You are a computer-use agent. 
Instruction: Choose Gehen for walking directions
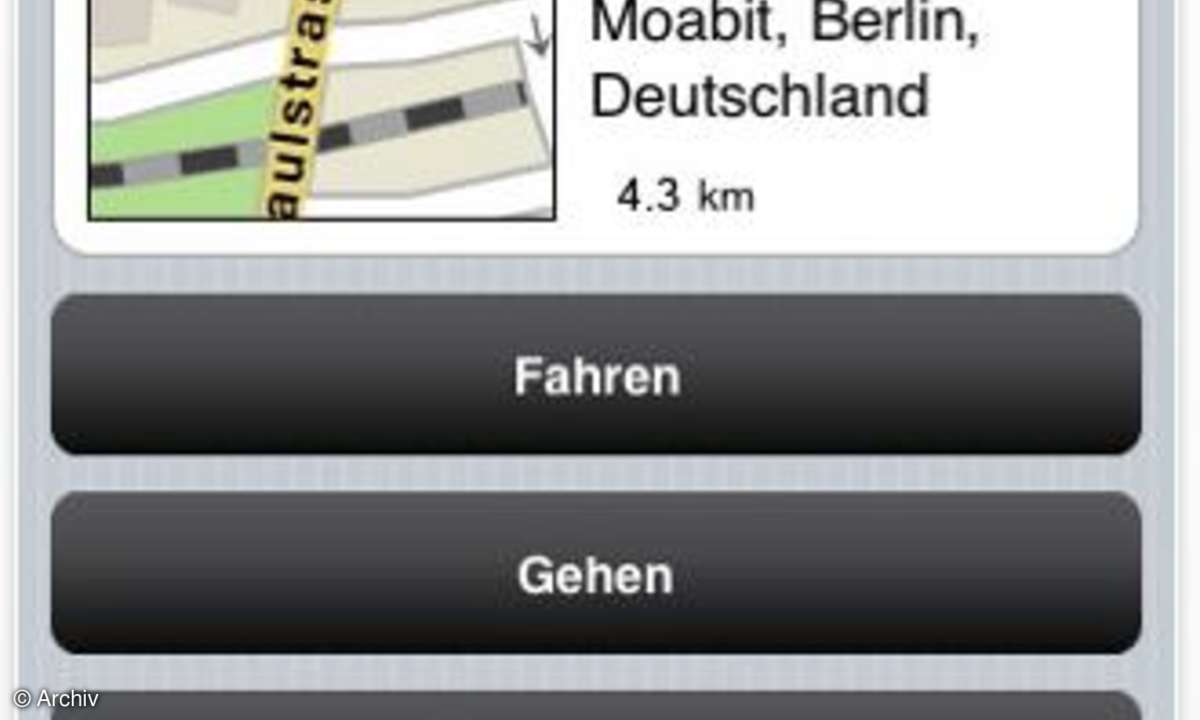[596, 574]
